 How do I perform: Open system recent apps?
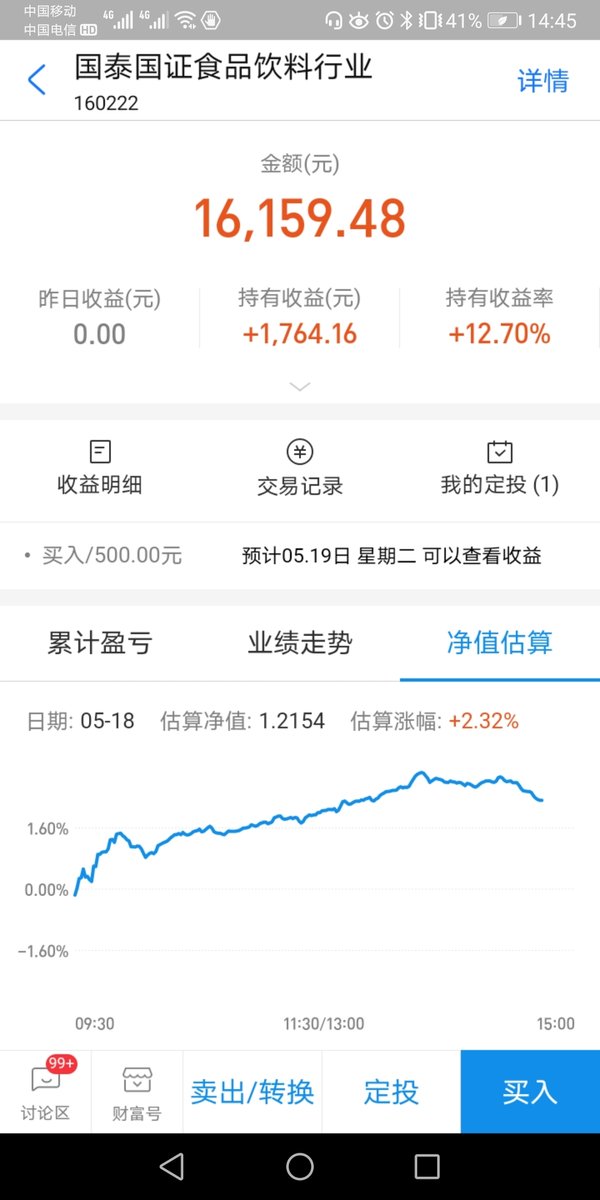pyautogui.click(x=427, y=1166)
